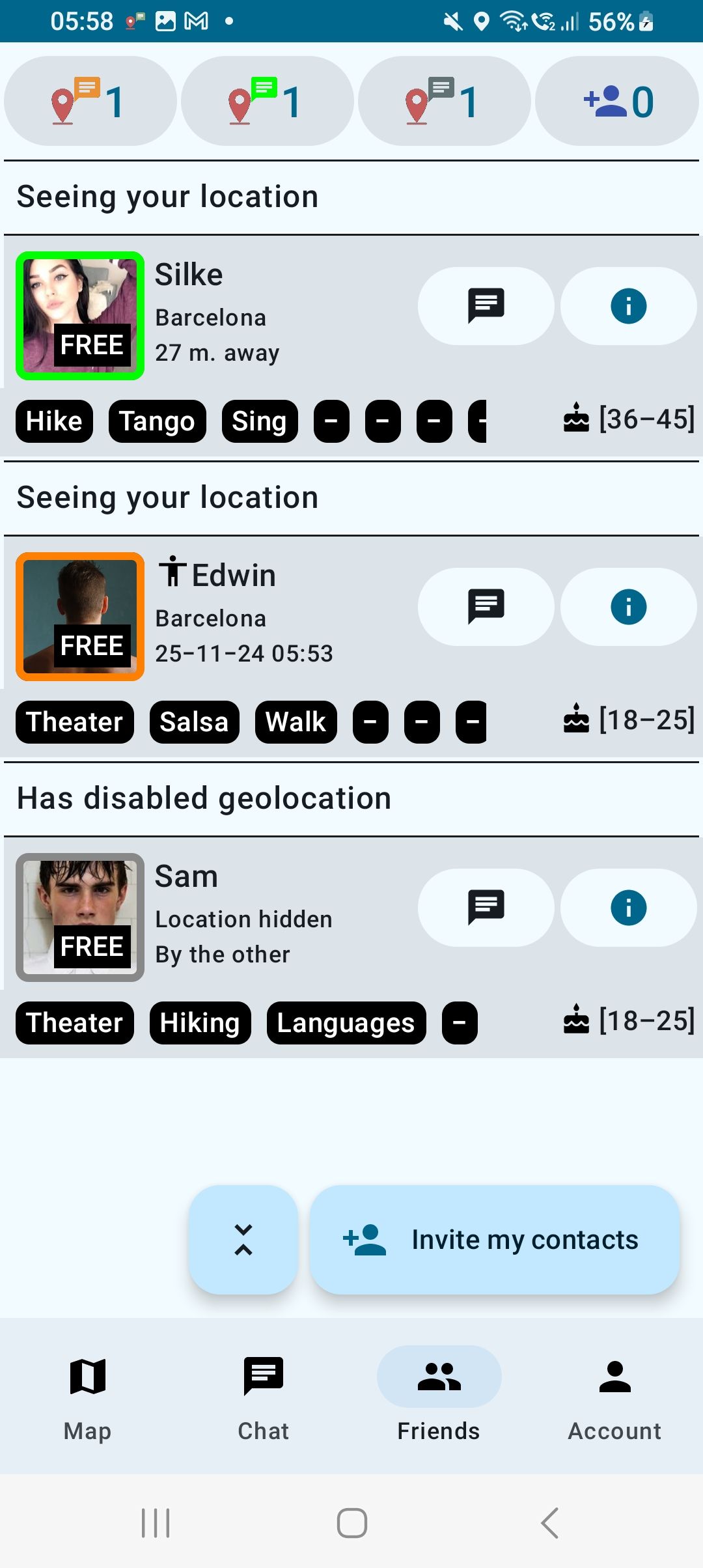Go to the Chat tab
Viewport: 703px width, 1568px height.
(264, 1395)
